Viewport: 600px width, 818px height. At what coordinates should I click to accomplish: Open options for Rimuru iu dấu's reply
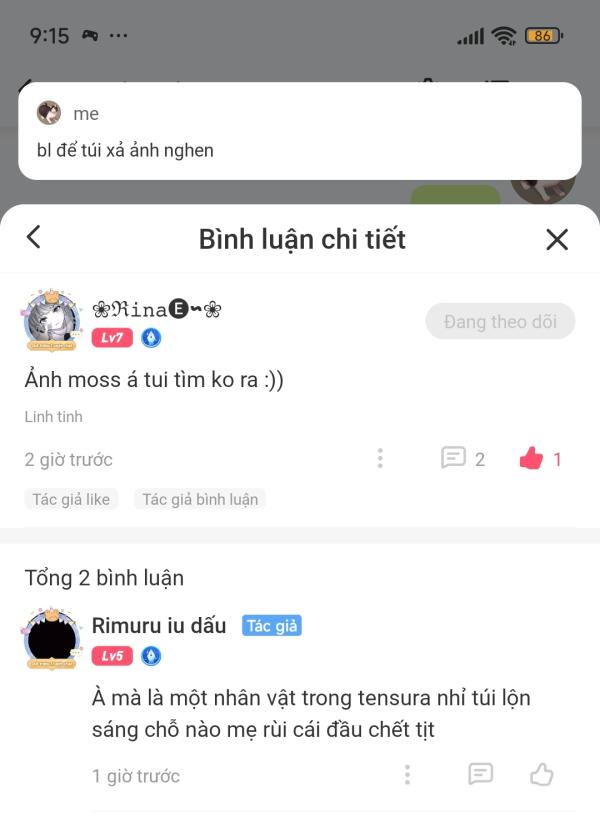[x=407, y=775]
